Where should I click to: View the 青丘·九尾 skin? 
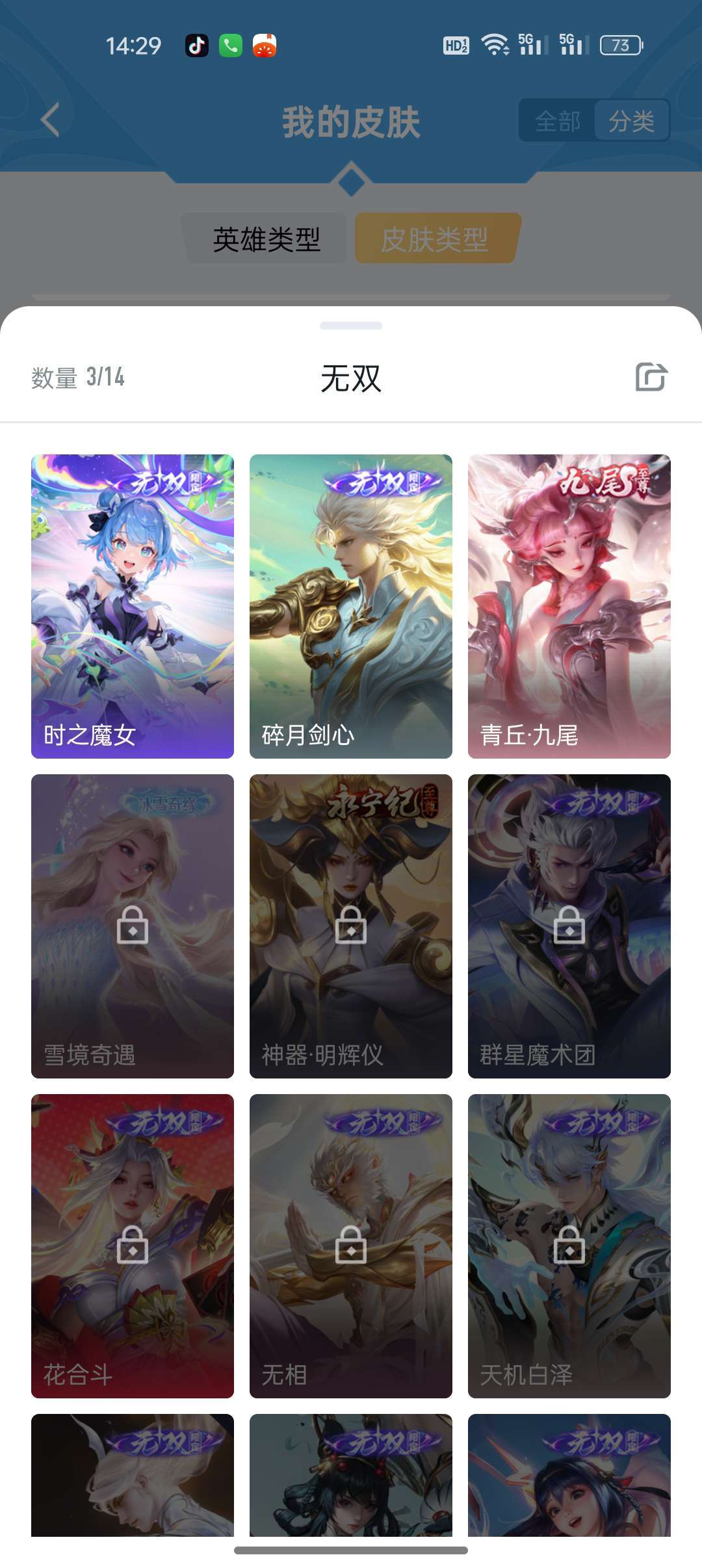569,606
